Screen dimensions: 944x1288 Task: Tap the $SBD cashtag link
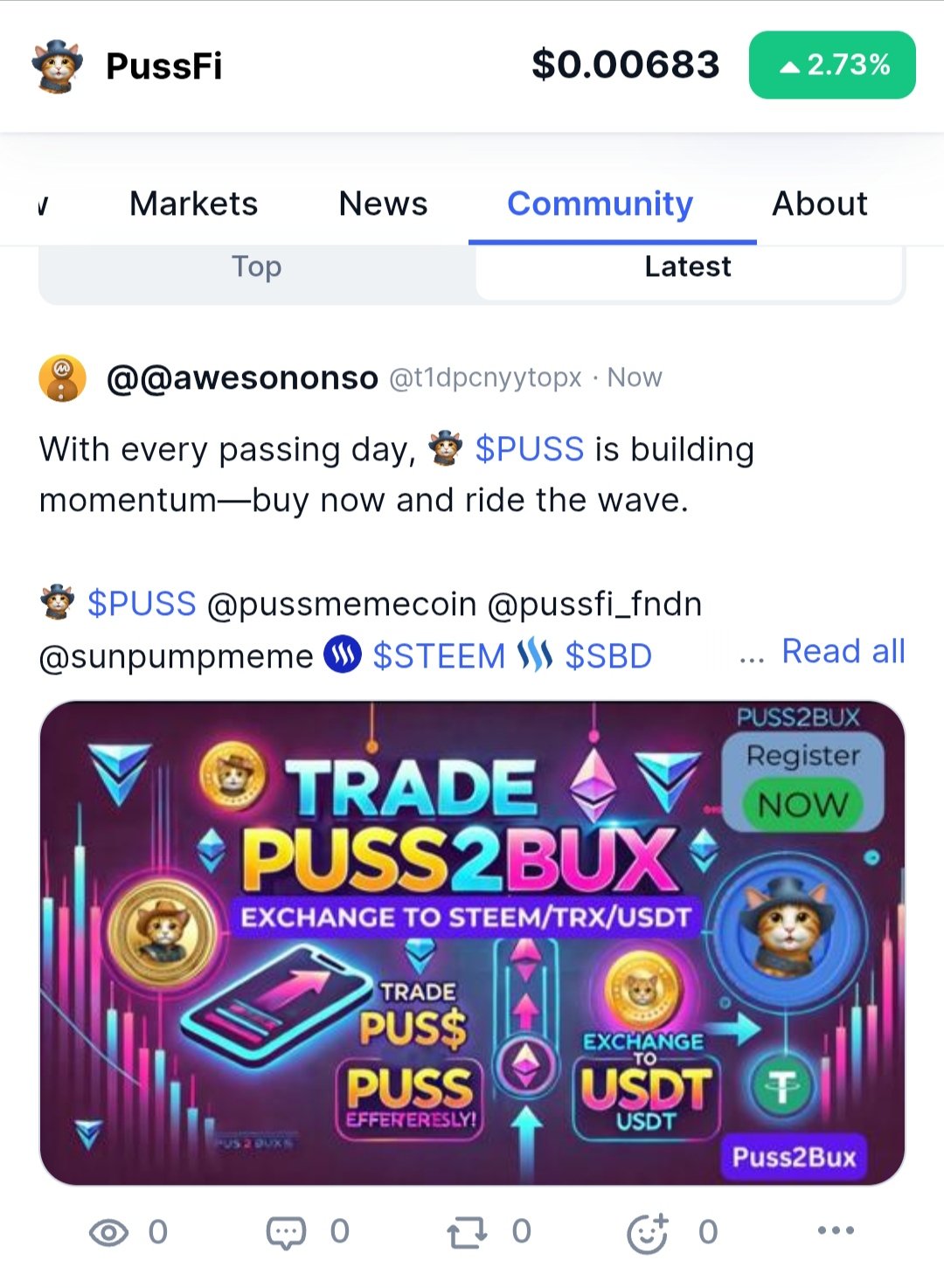pos(607,655)
